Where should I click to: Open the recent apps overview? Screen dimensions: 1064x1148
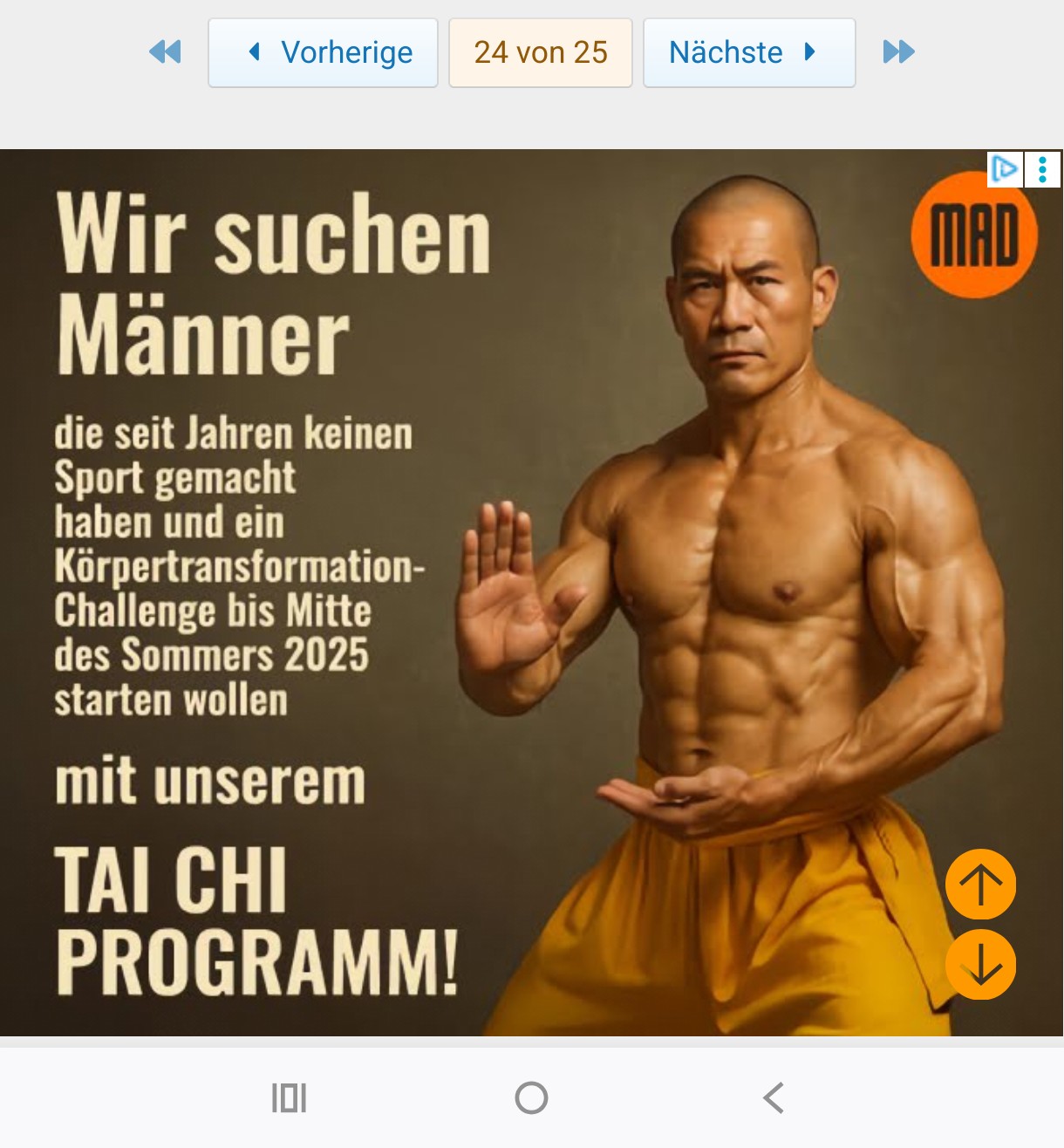(x=289, y=1097)
